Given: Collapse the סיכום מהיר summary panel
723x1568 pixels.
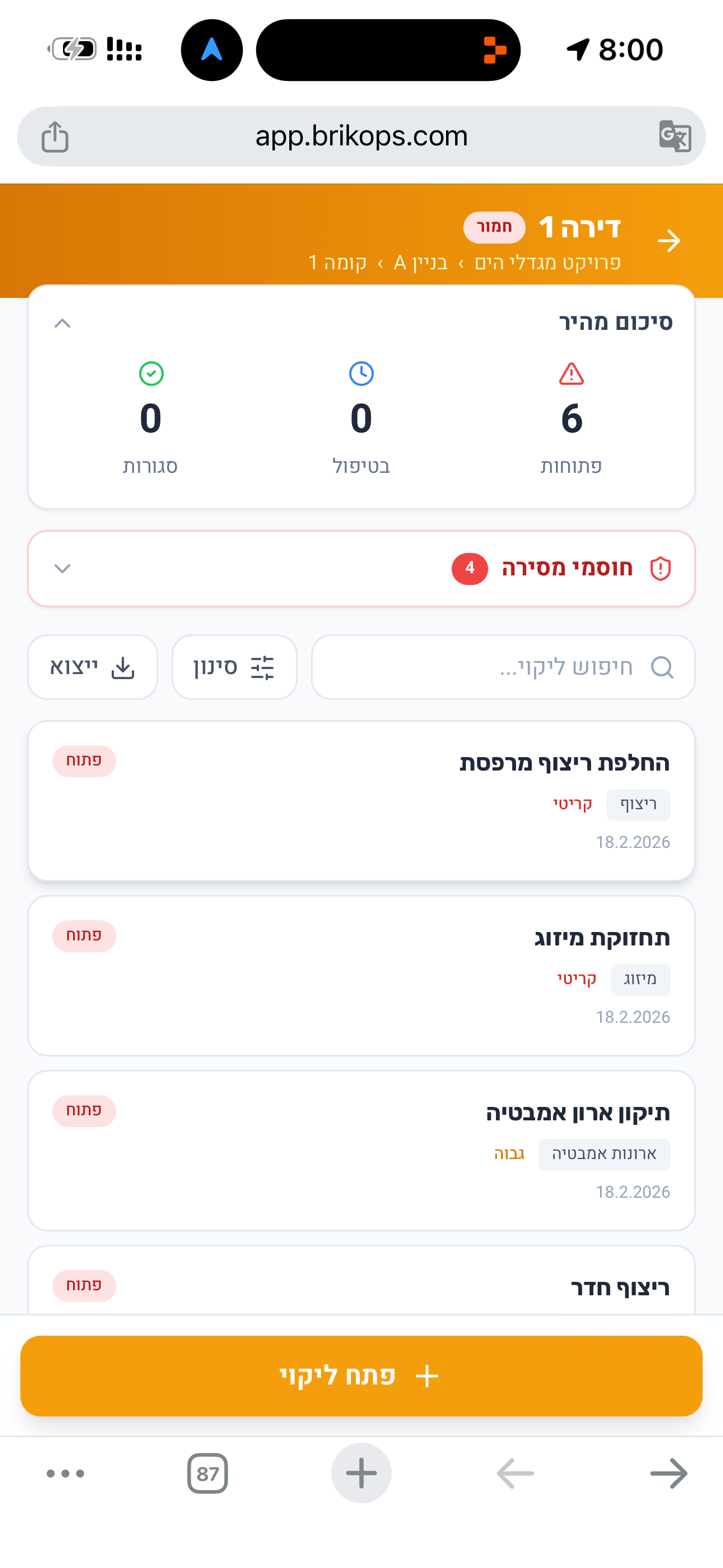Looking at the screenshot, I should tap(62, 323).
